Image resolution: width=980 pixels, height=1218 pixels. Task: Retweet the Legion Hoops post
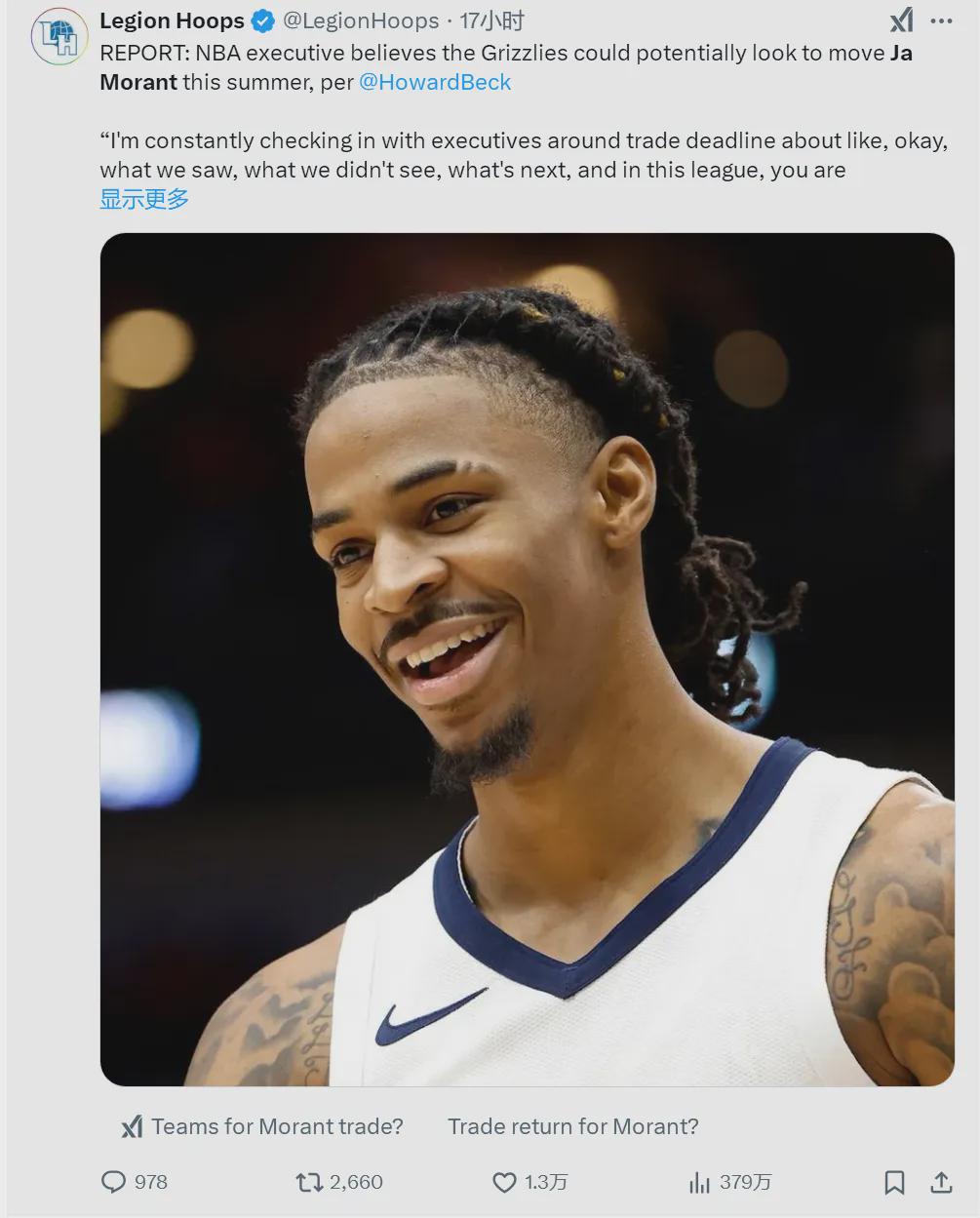click(310, 1182)
